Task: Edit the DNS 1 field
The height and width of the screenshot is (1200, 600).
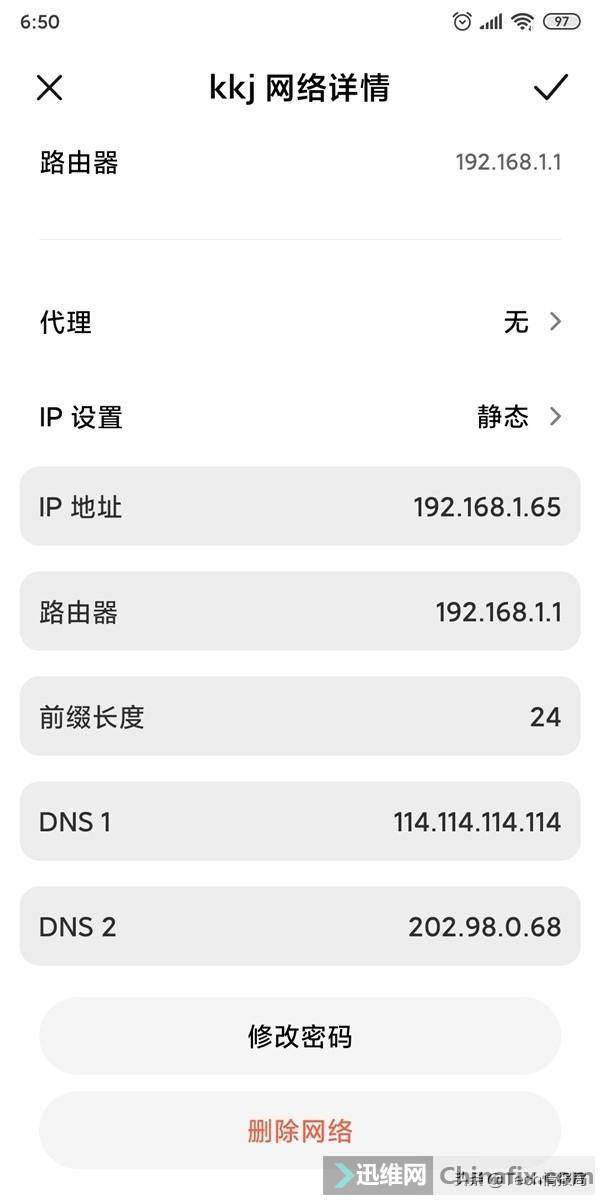Action: click(x=300, y=821)
